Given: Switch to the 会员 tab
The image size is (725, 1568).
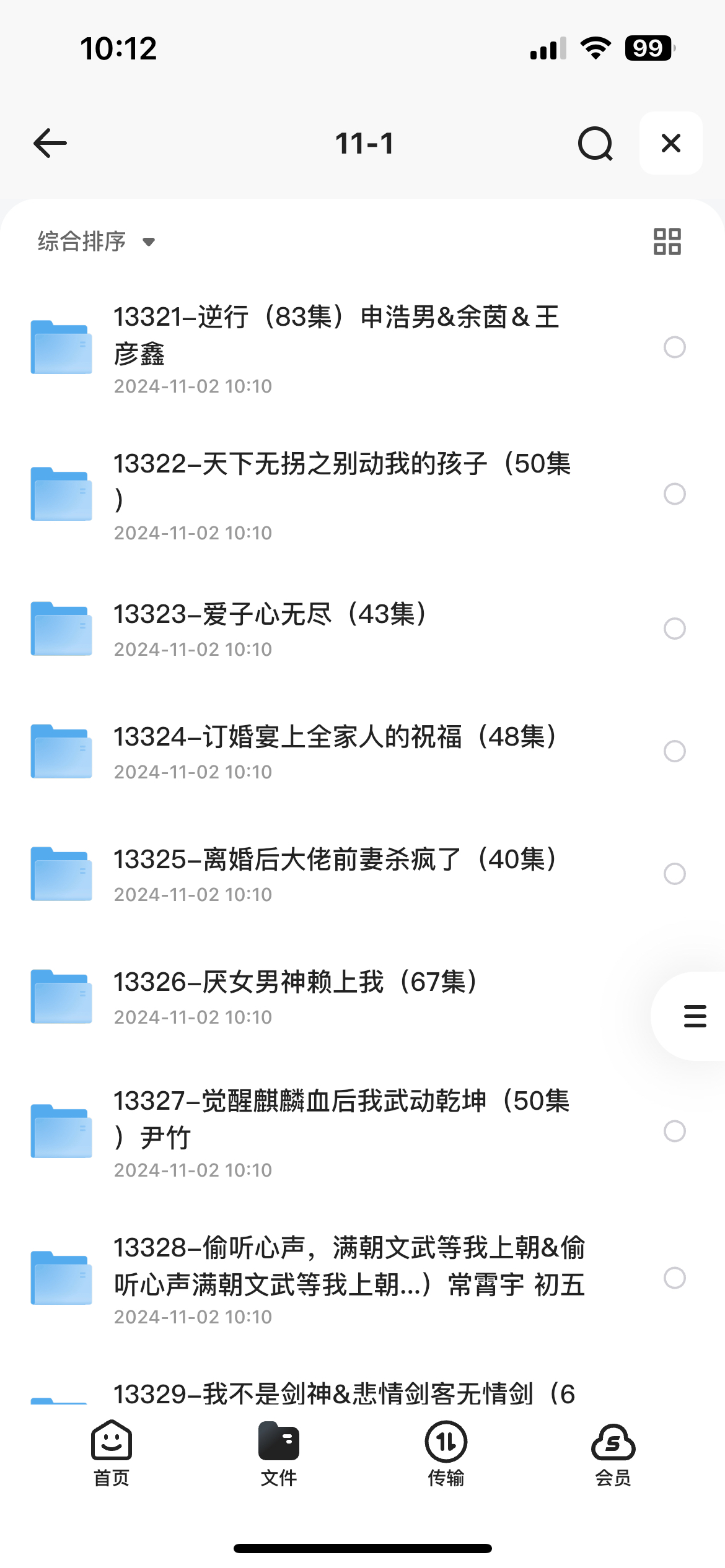Looking at the screenshot, I should 613,1453.
